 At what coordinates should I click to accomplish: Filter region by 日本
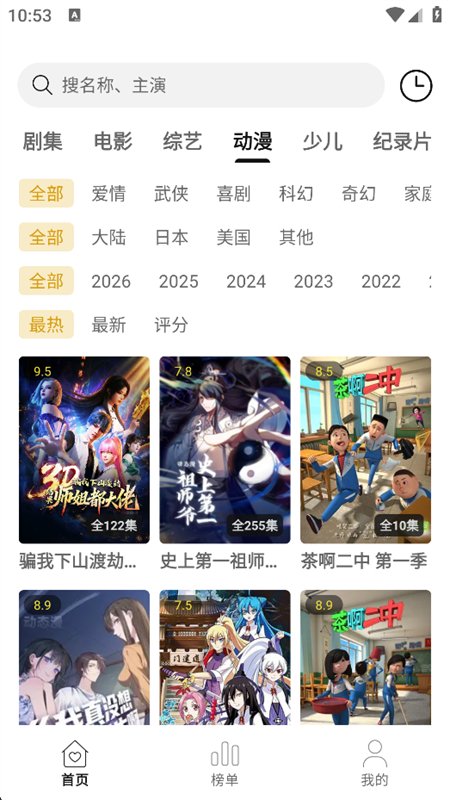click(171, 237)
